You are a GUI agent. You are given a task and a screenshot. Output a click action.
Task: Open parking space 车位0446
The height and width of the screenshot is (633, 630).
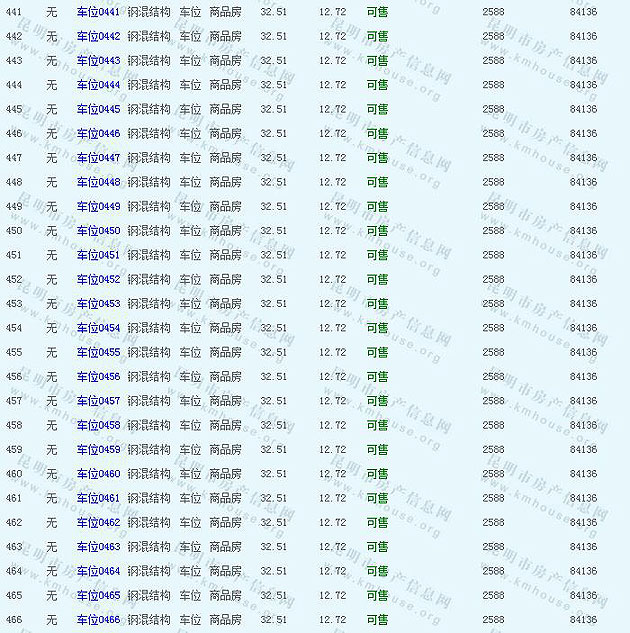point(98,134)
